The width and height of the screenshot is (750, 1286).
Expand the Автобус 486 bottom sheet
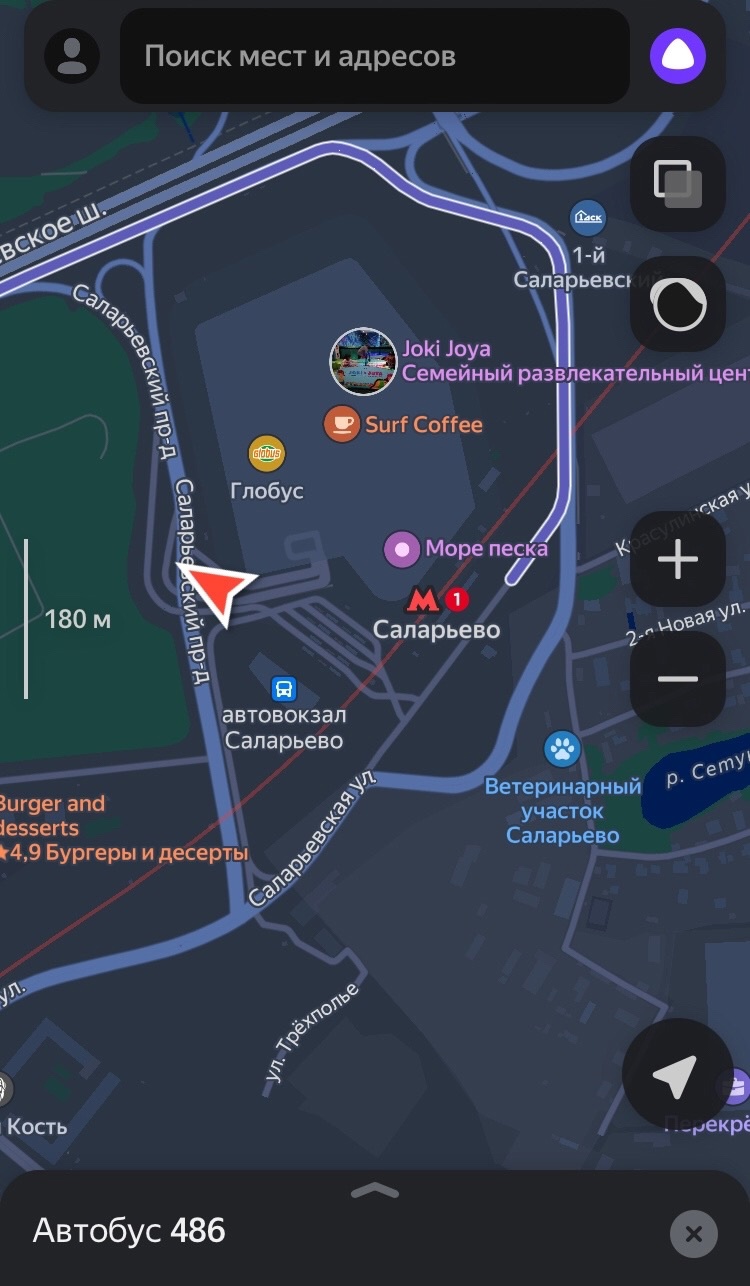pos(375,1190)
